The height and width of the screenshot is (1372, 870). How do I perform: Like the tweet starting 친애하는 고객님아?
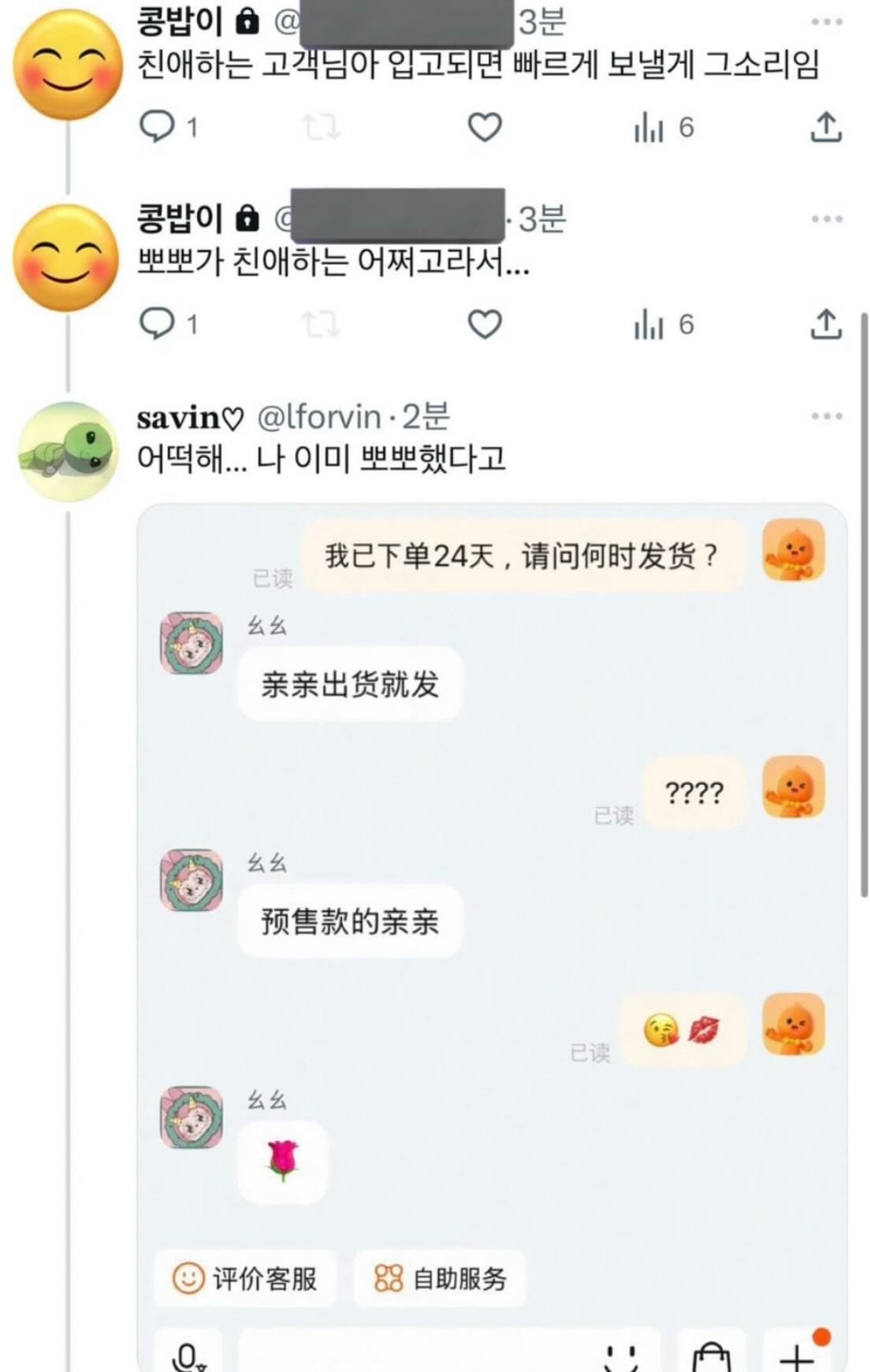pos(485,127)
